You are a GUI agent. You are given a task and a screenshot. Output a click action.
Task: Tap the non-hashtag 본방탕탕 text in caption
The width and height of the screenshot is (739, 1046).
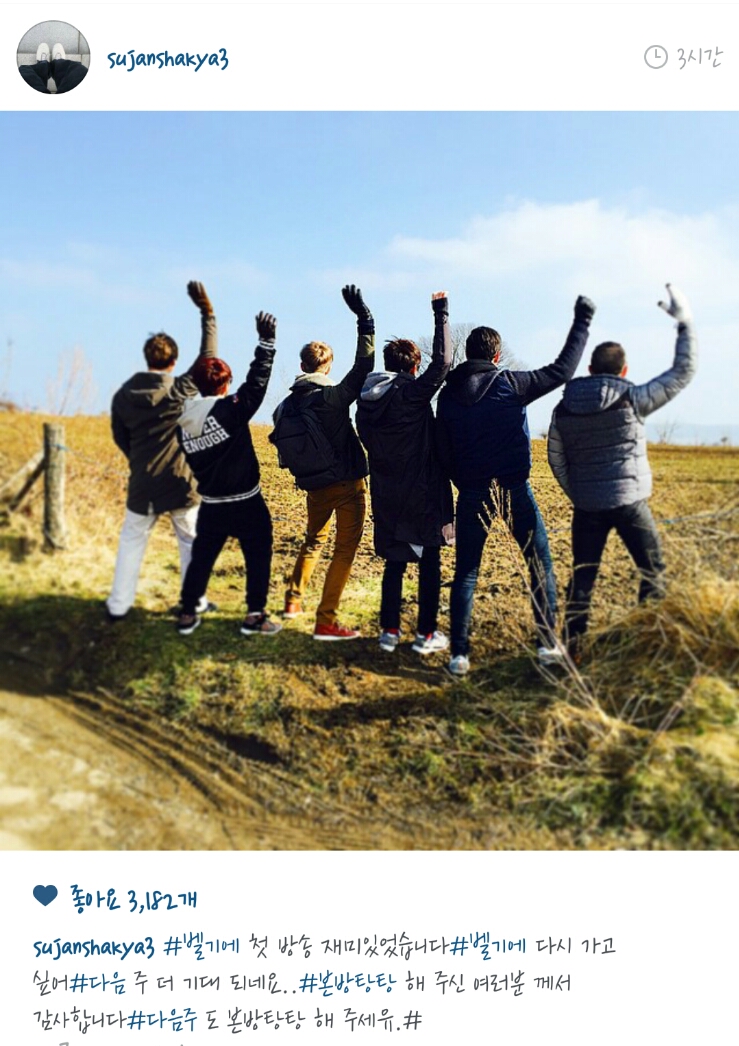click(268, 1016)
